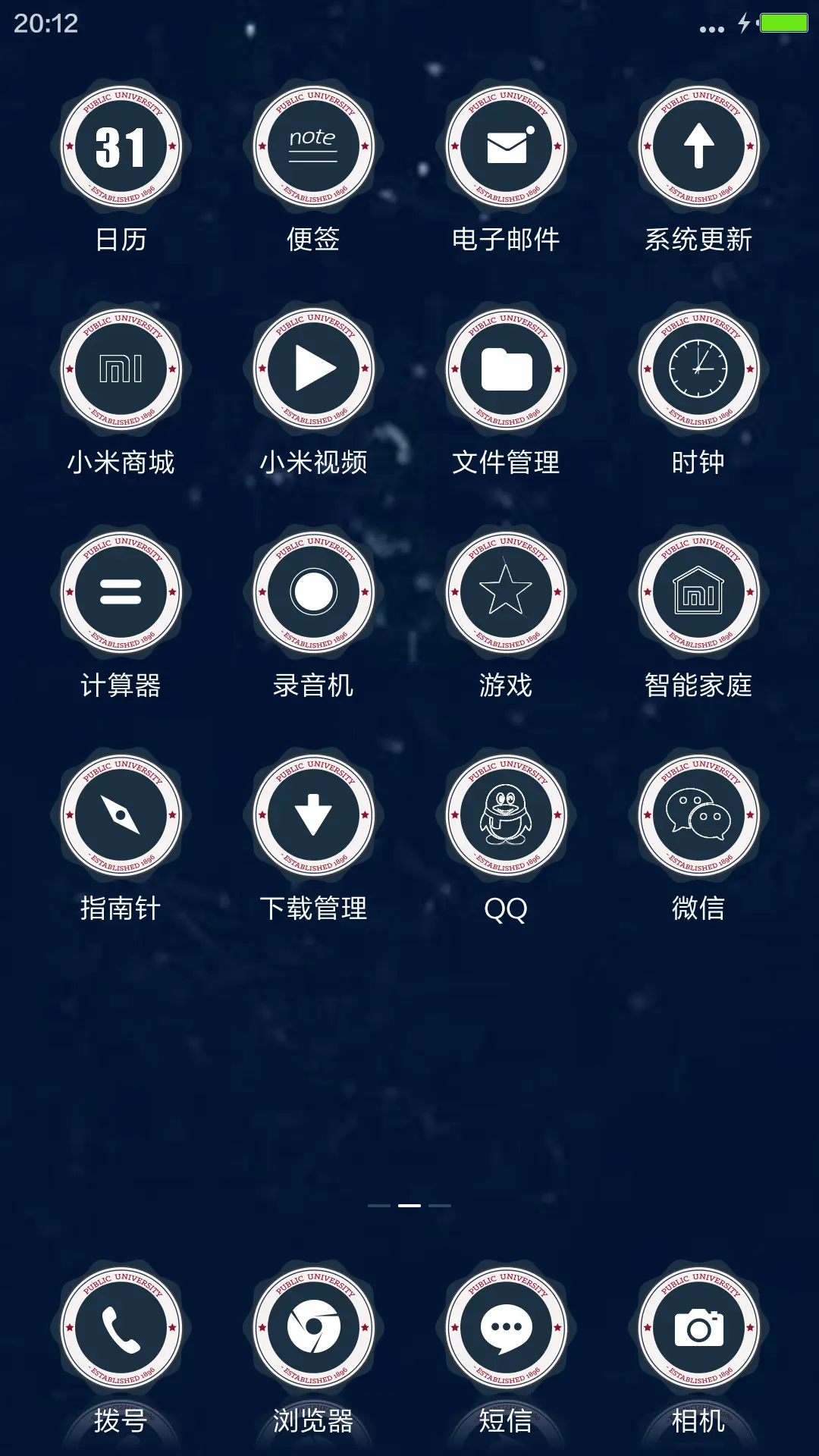Viewport: 819px width, 1456px height.
Task: Open 电子邮件 to check email
Action: (x=506, y=146)
